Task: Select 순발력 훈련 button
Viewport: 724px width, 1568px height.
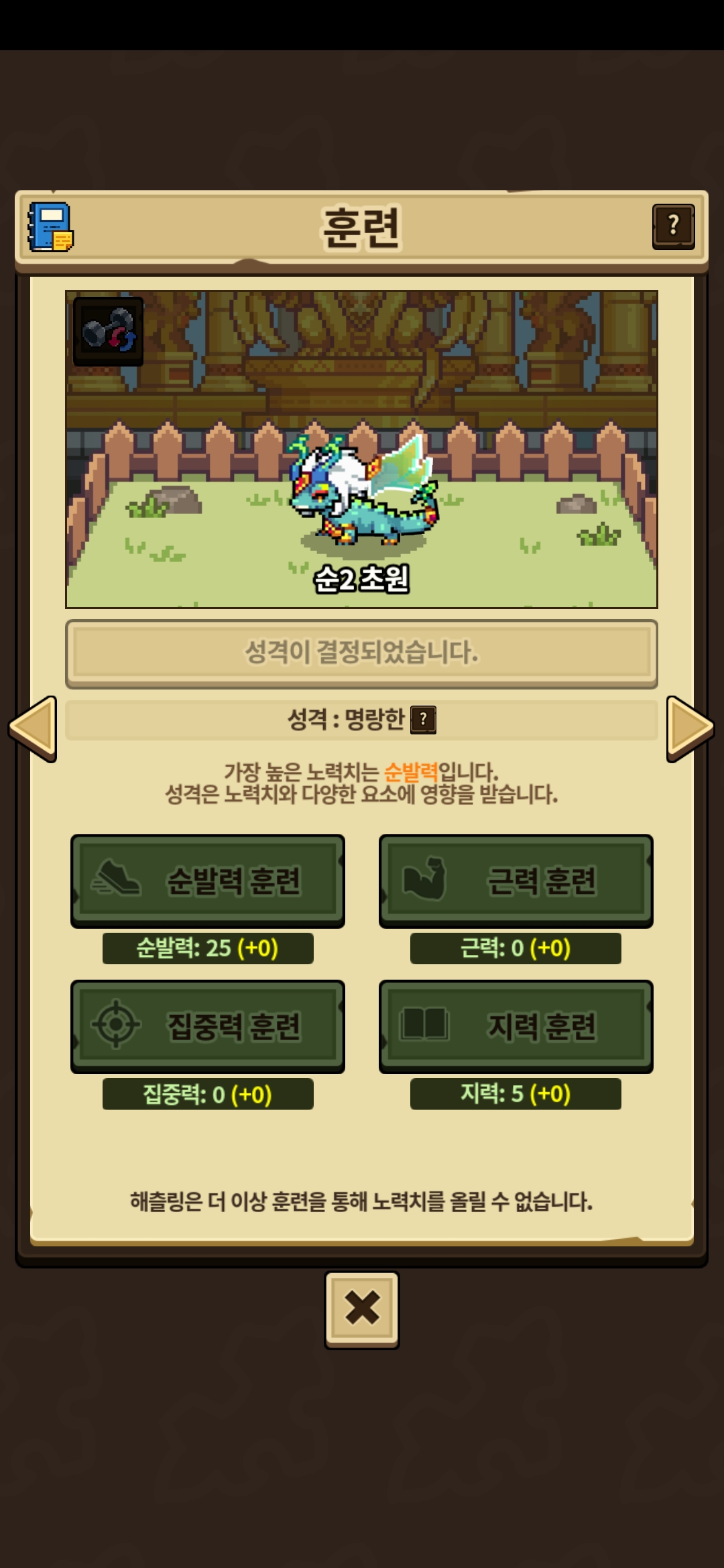Action: tap(208, 880)
